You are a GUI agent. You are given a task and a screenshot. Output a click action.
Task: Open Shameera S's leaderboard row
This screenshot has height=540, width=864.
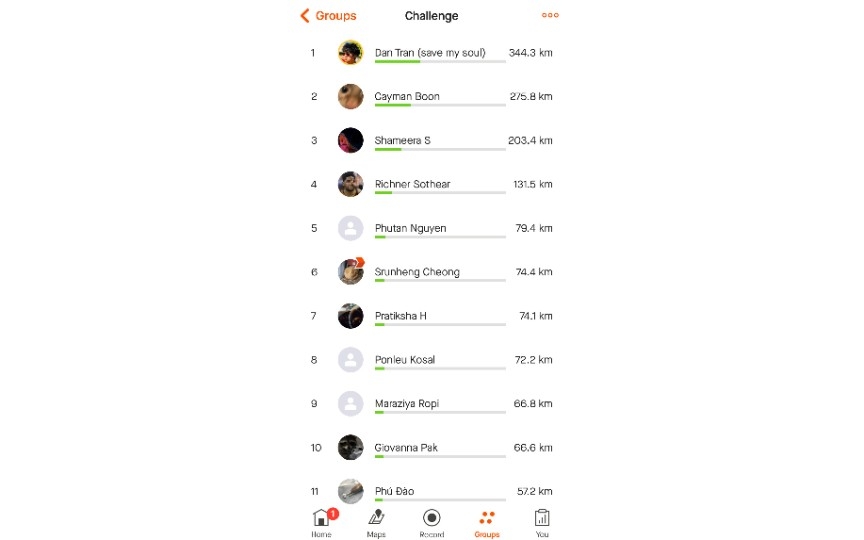tap(430, 141)
